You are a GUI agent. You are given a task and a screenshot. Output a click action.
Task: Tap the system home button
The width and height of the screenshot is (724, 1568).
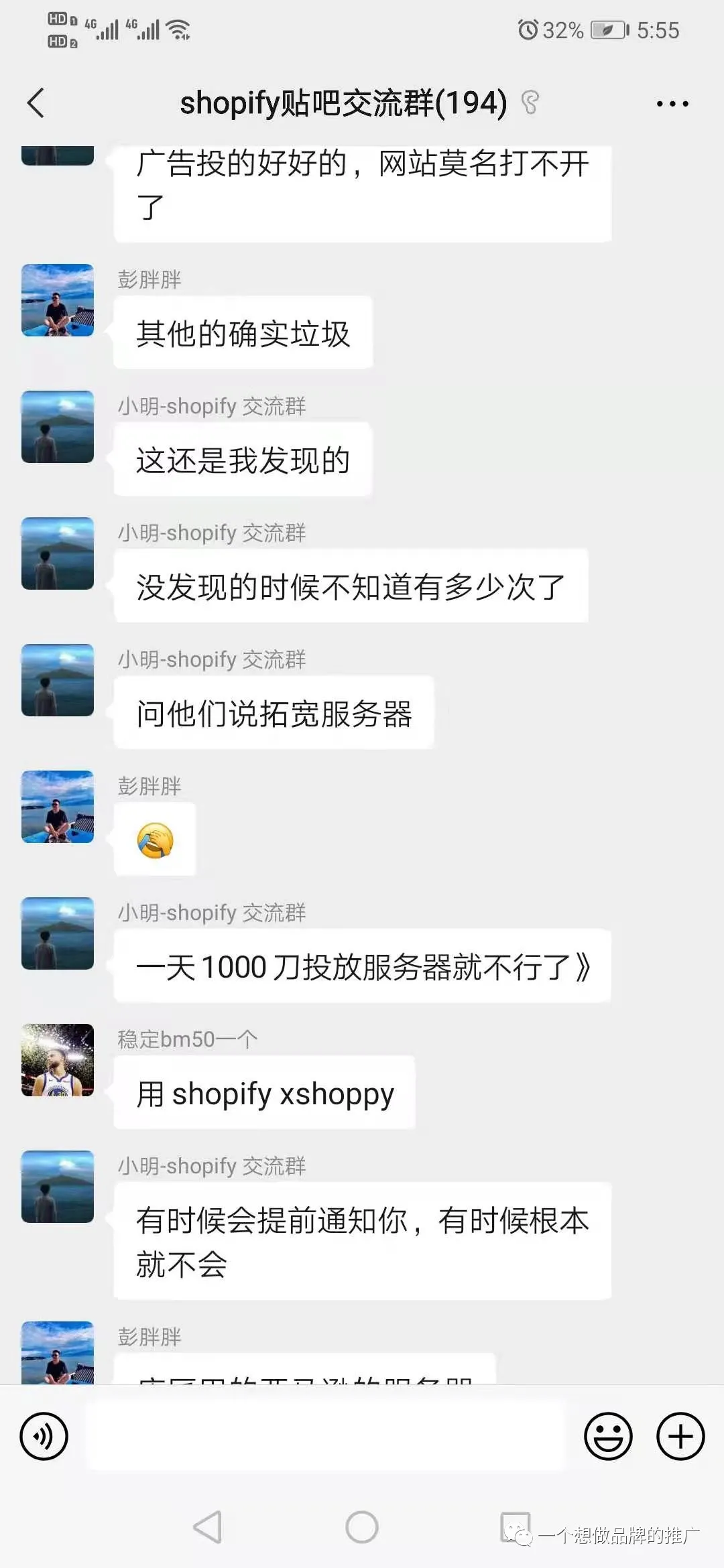click(362, 1527)
